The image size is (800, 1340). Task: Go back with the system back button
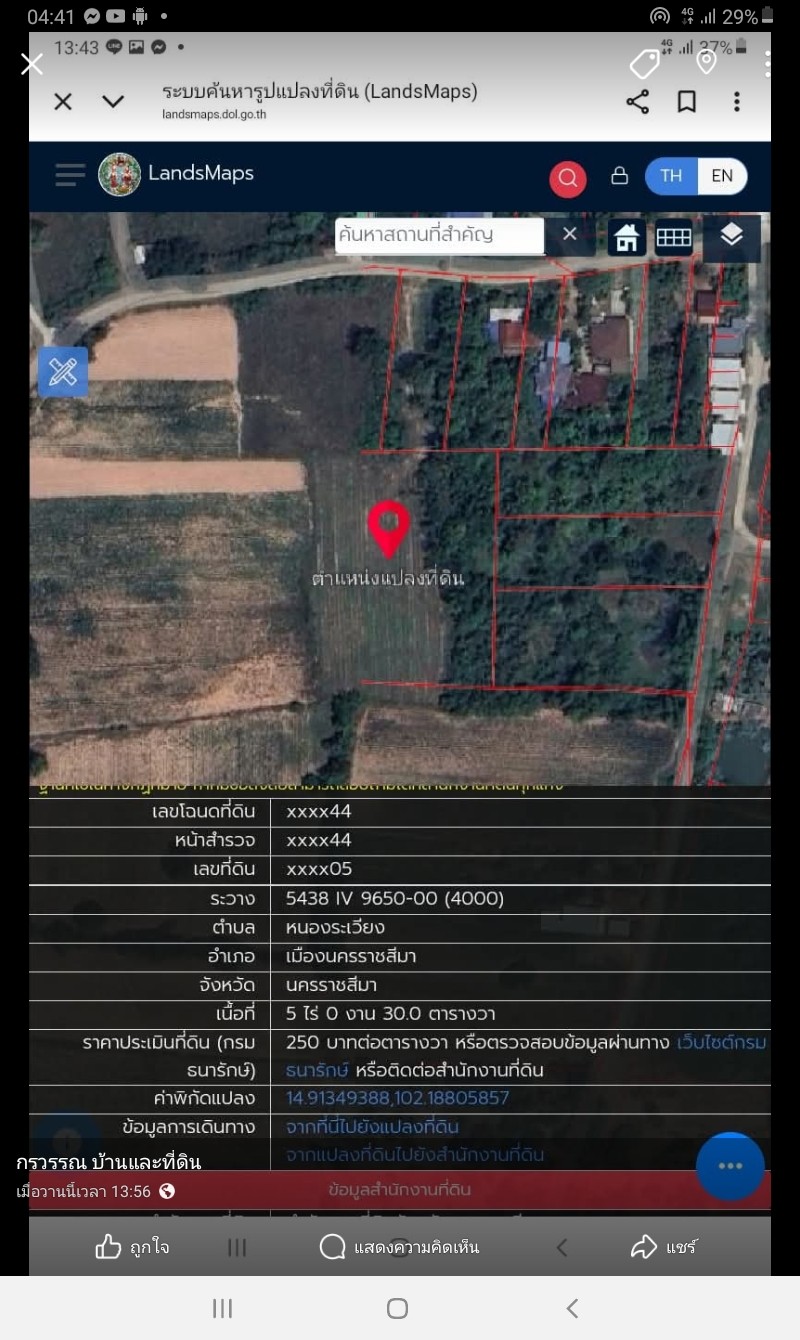tap(572, 1308)
